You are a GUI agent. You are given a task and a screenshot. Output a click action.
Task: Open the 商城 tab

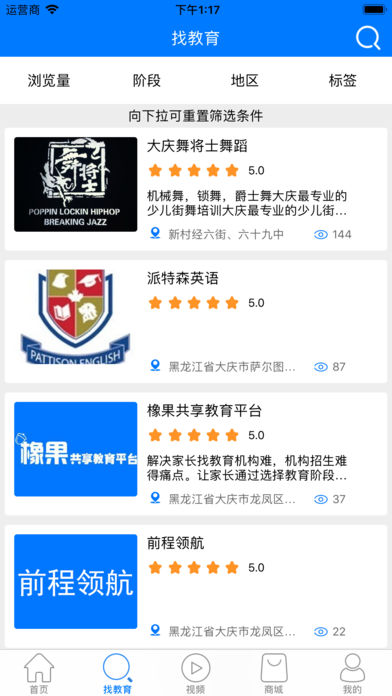click(x=274, y=673)
